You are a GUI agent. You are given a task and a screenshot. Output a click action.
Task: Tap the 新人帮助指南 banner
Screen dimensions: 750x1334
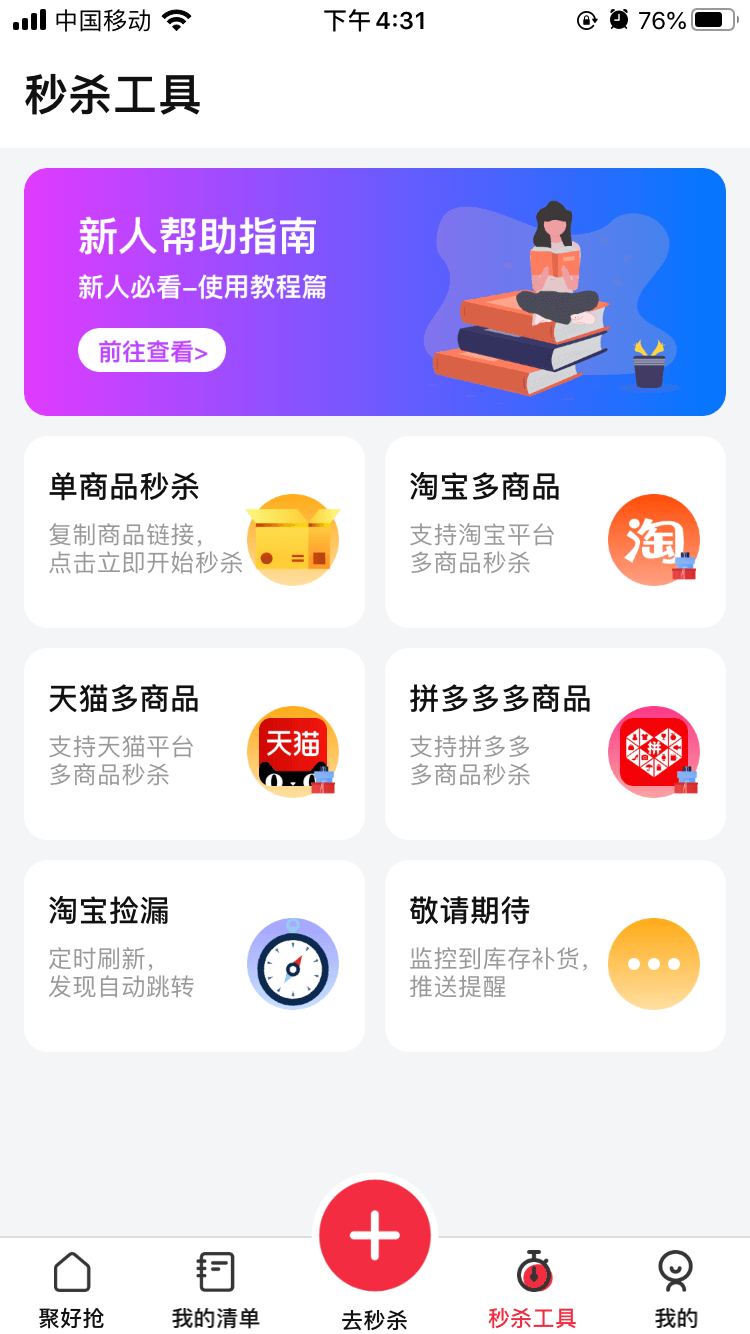374,290
